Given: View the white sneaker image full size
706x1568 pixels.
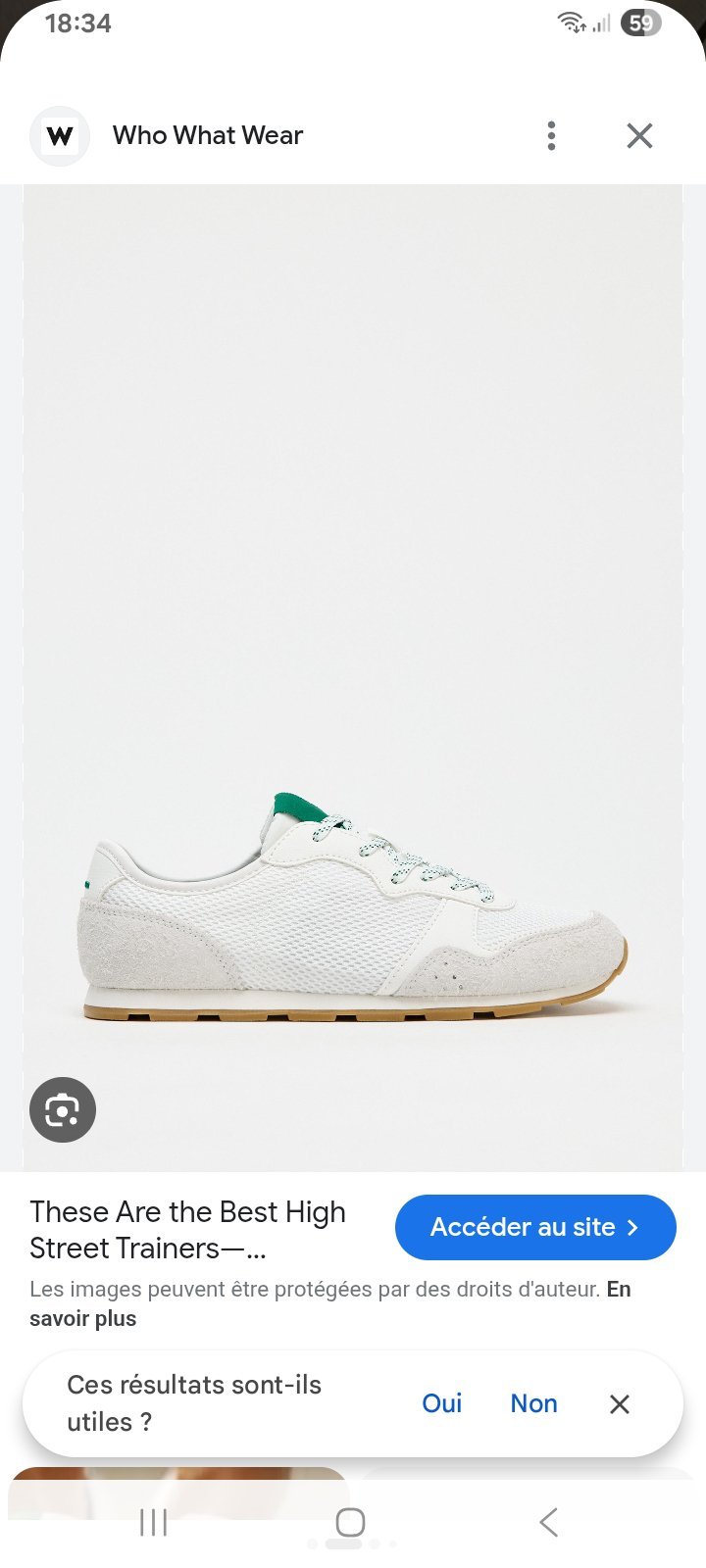Looking at the screenshot, I should 353,677.
